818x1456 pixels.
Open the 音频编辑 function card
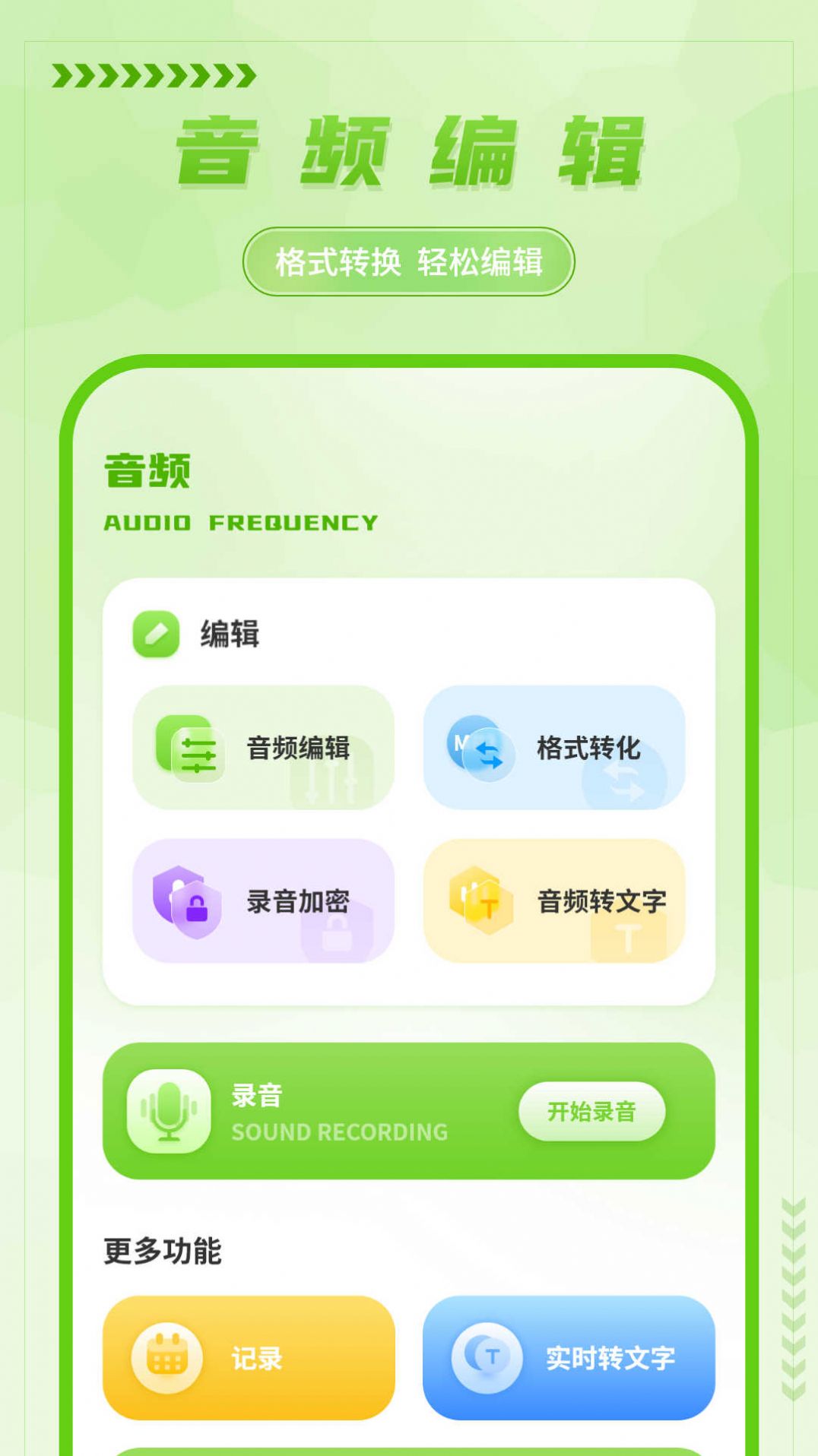pyautogui.click(x=266, y=749)
